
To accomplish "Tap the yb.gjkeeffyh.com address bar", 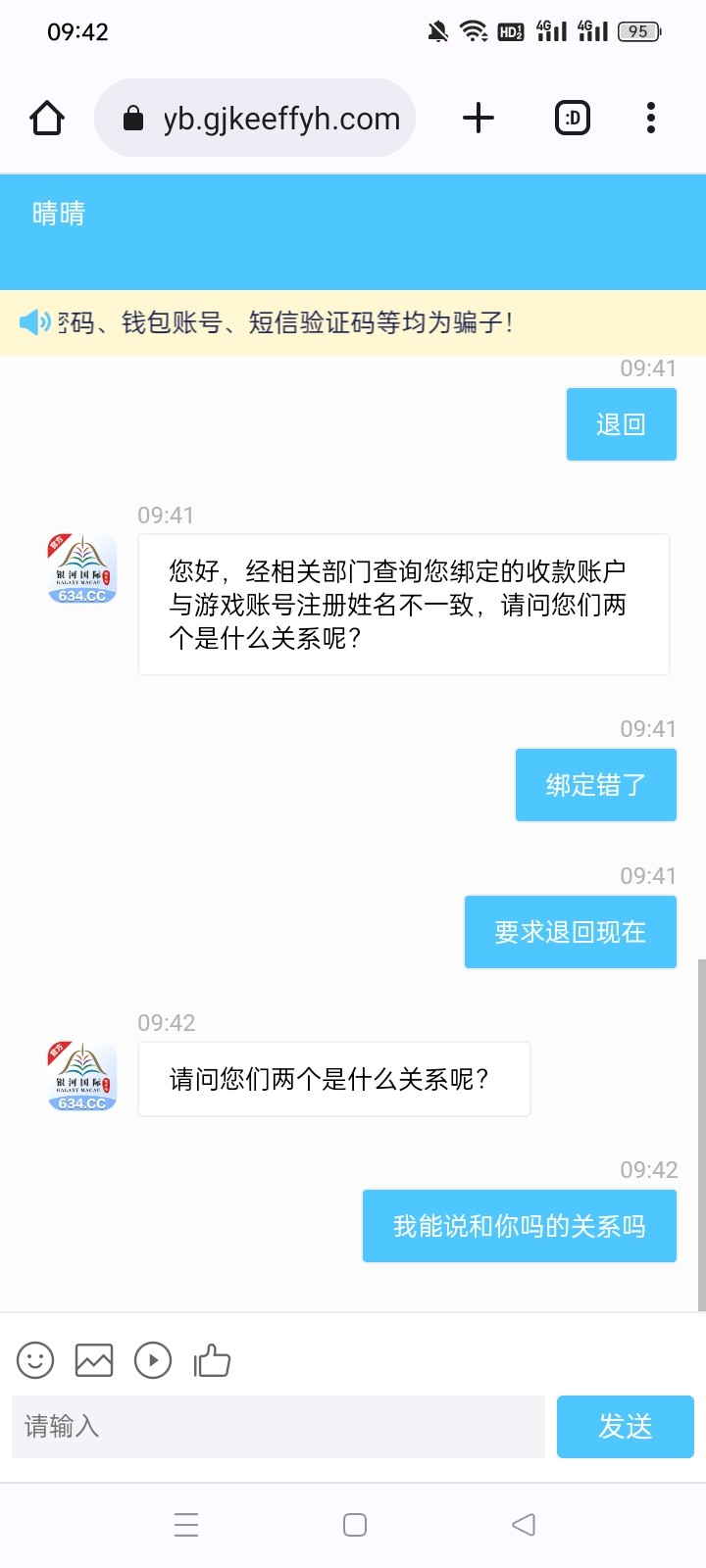I will (x=279, y=117).
